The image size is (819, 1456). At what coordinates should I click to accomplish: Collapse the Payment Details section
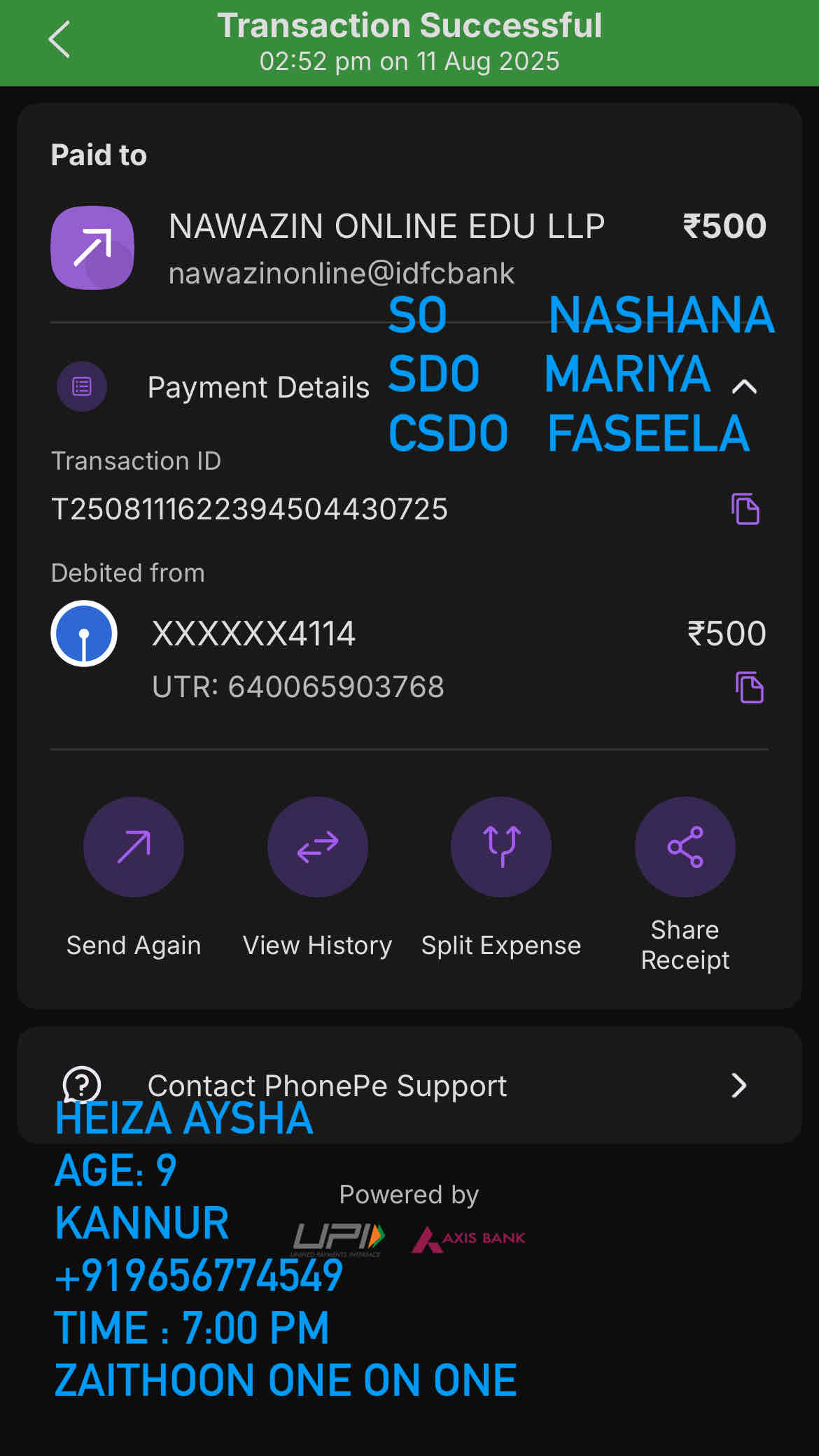tap(744, 386)
